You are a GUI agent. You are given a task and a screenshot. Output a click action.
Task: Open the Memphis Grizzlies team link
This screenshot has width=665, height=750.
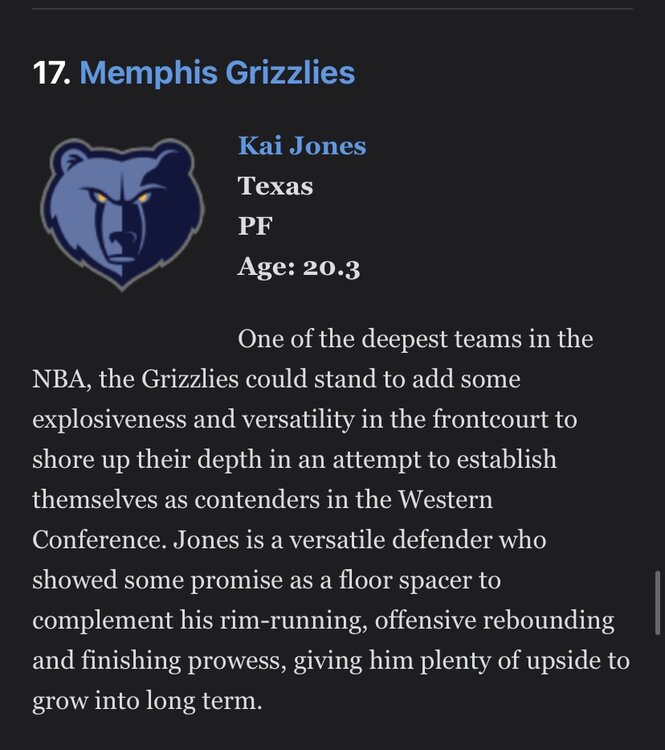click(217, 73)
